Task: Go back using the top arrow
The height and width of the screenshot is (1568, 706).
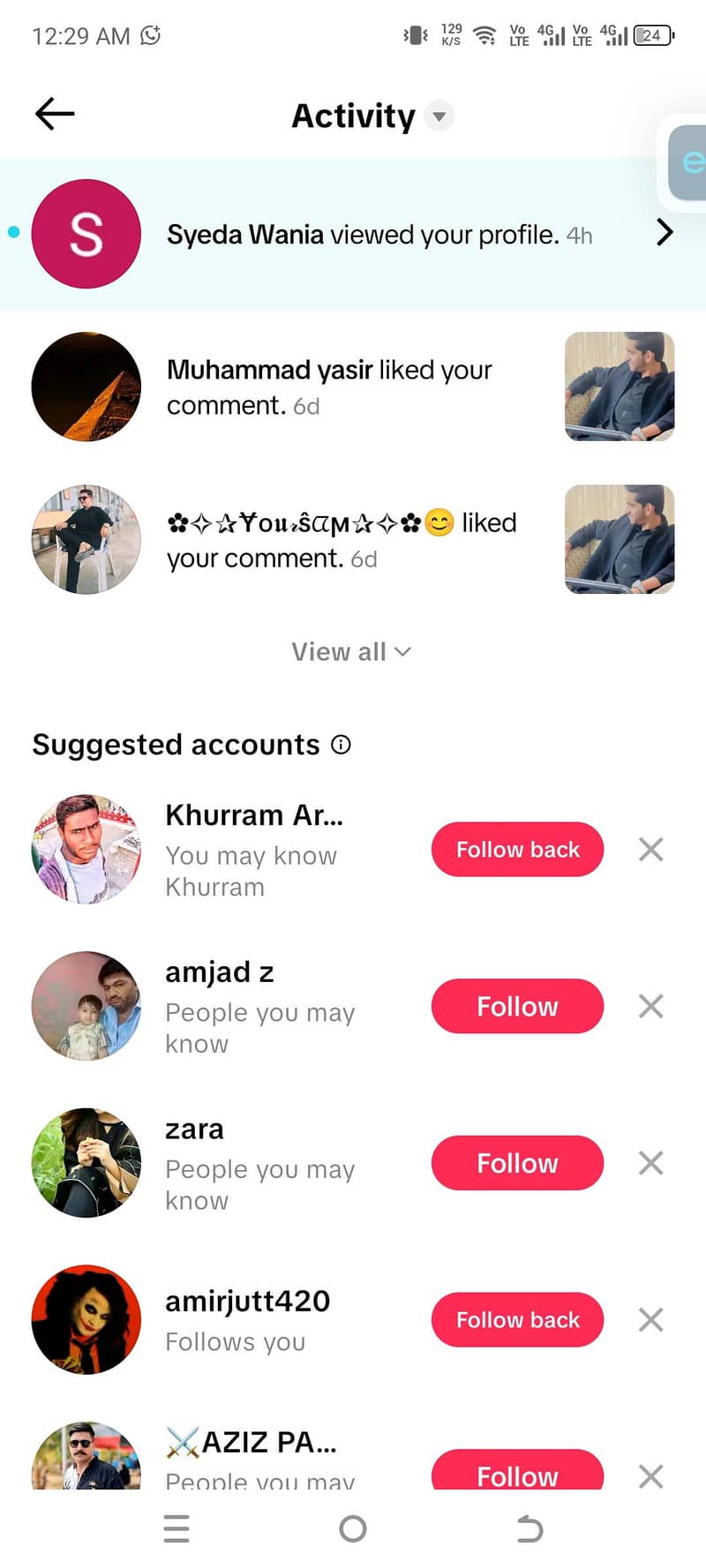Action: coord(55,115)
